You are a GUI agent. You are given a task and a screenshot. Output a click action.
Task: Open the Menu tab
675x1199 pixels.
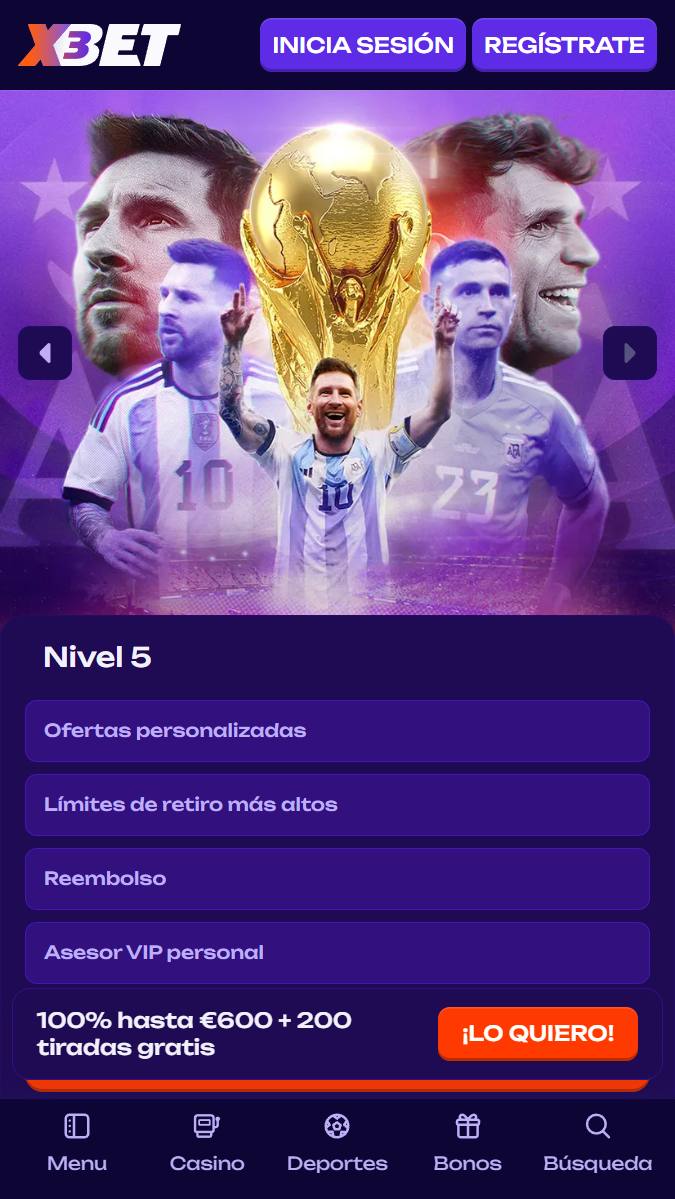pyautogui.click(x=77, y=1144)
